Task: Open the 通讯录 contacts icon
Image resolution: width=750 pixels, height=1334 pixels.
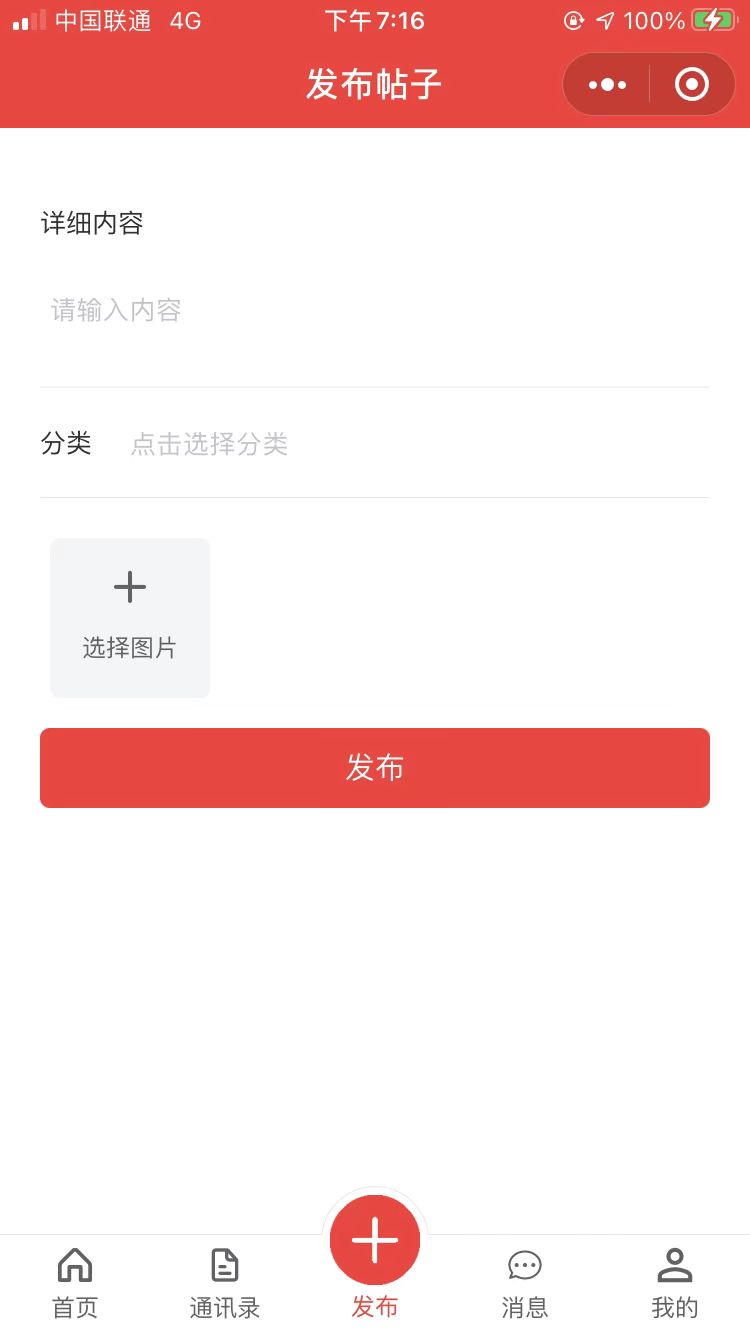Action: 225,1266
